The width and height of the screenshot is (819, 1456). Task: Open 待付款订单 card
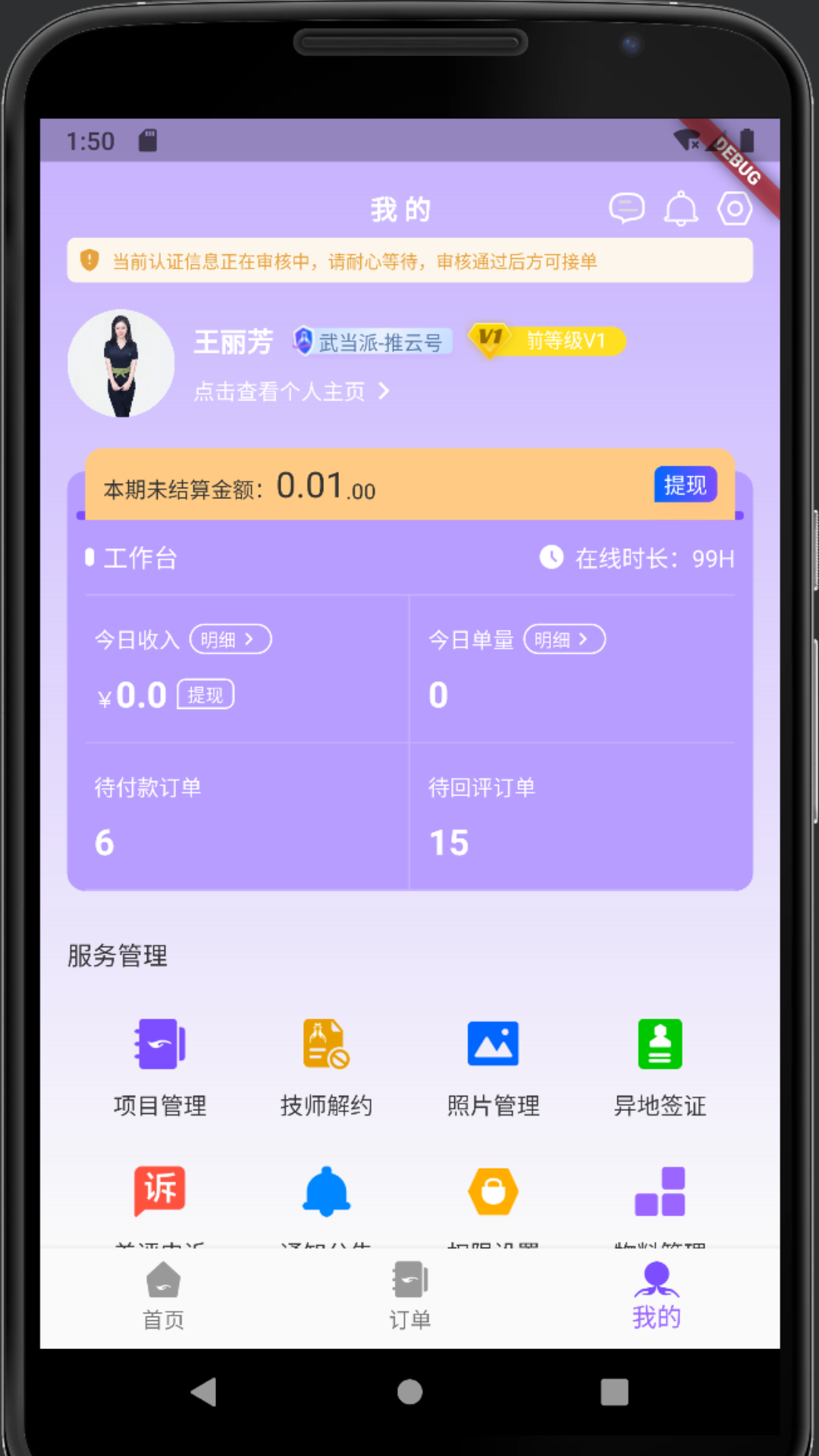click(238, 816)
